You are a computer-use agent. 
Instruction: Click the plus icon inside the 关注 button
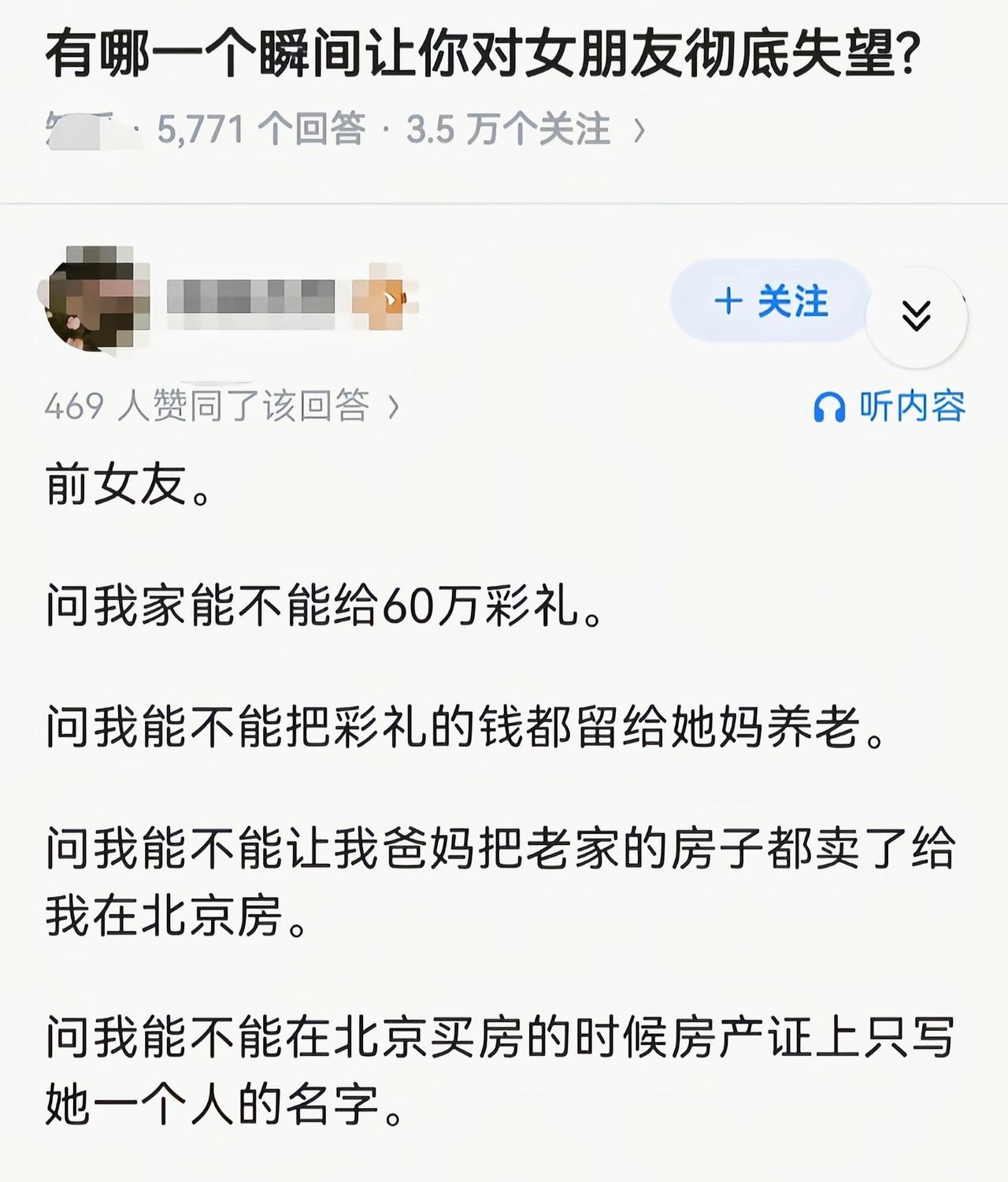coord(728,303)
